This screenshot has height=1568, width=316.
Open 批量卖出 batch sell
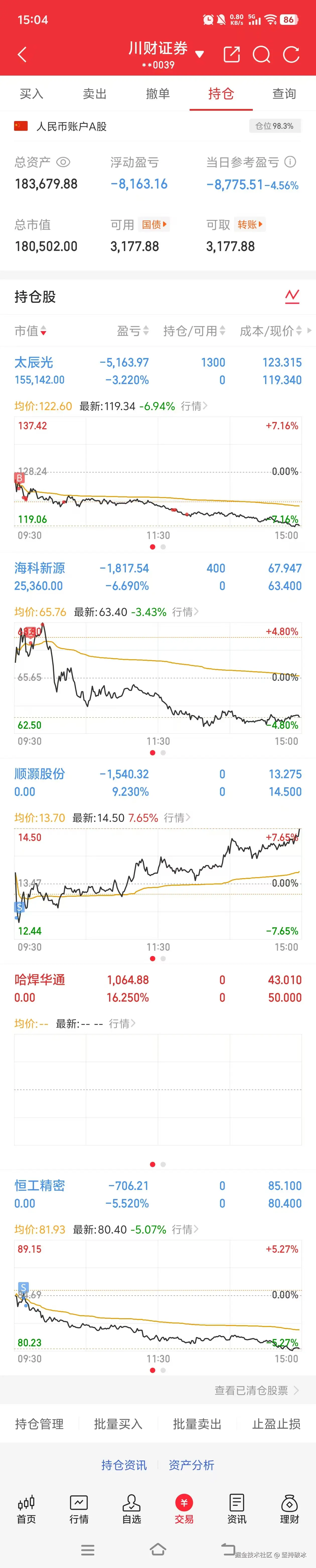[x=197, y=1424]
